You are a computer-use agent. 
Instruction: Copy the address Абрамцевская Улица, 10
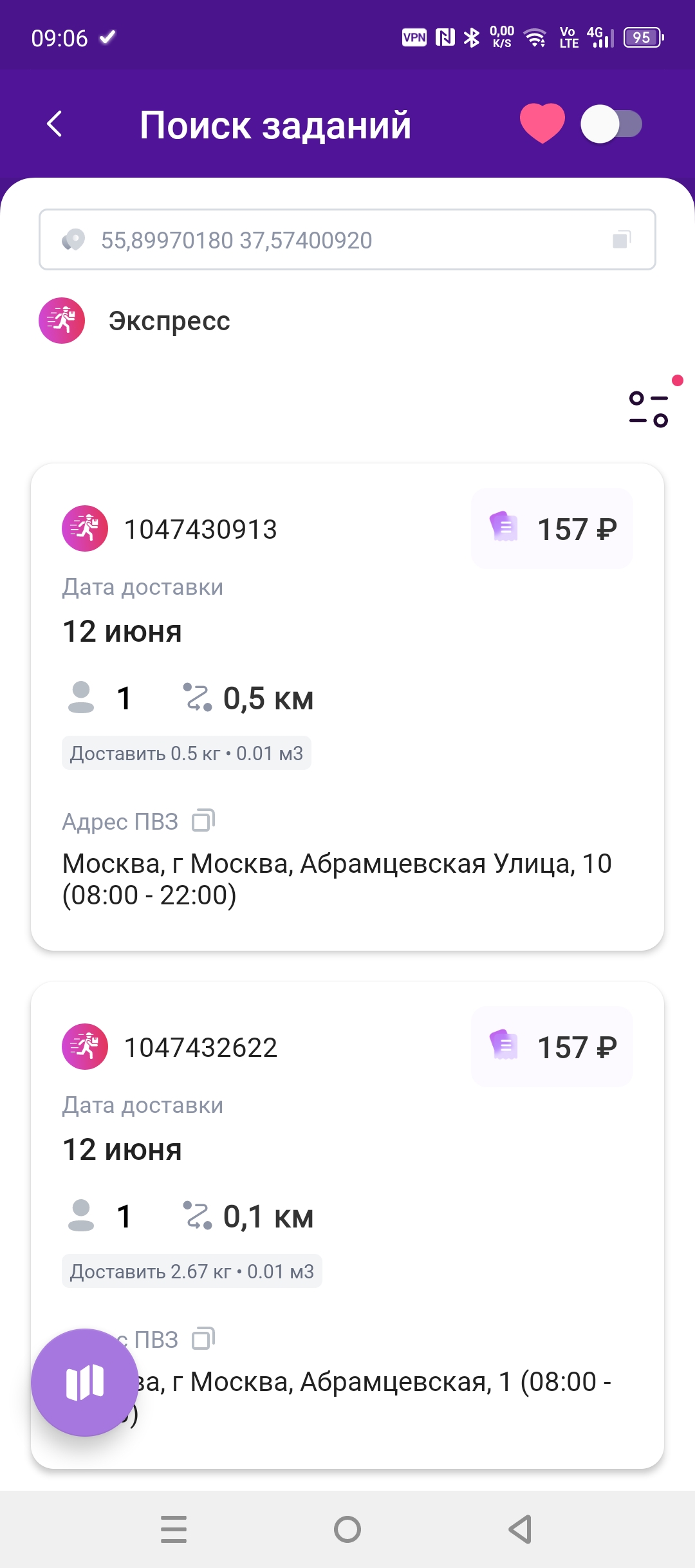[x=203, y=821]
